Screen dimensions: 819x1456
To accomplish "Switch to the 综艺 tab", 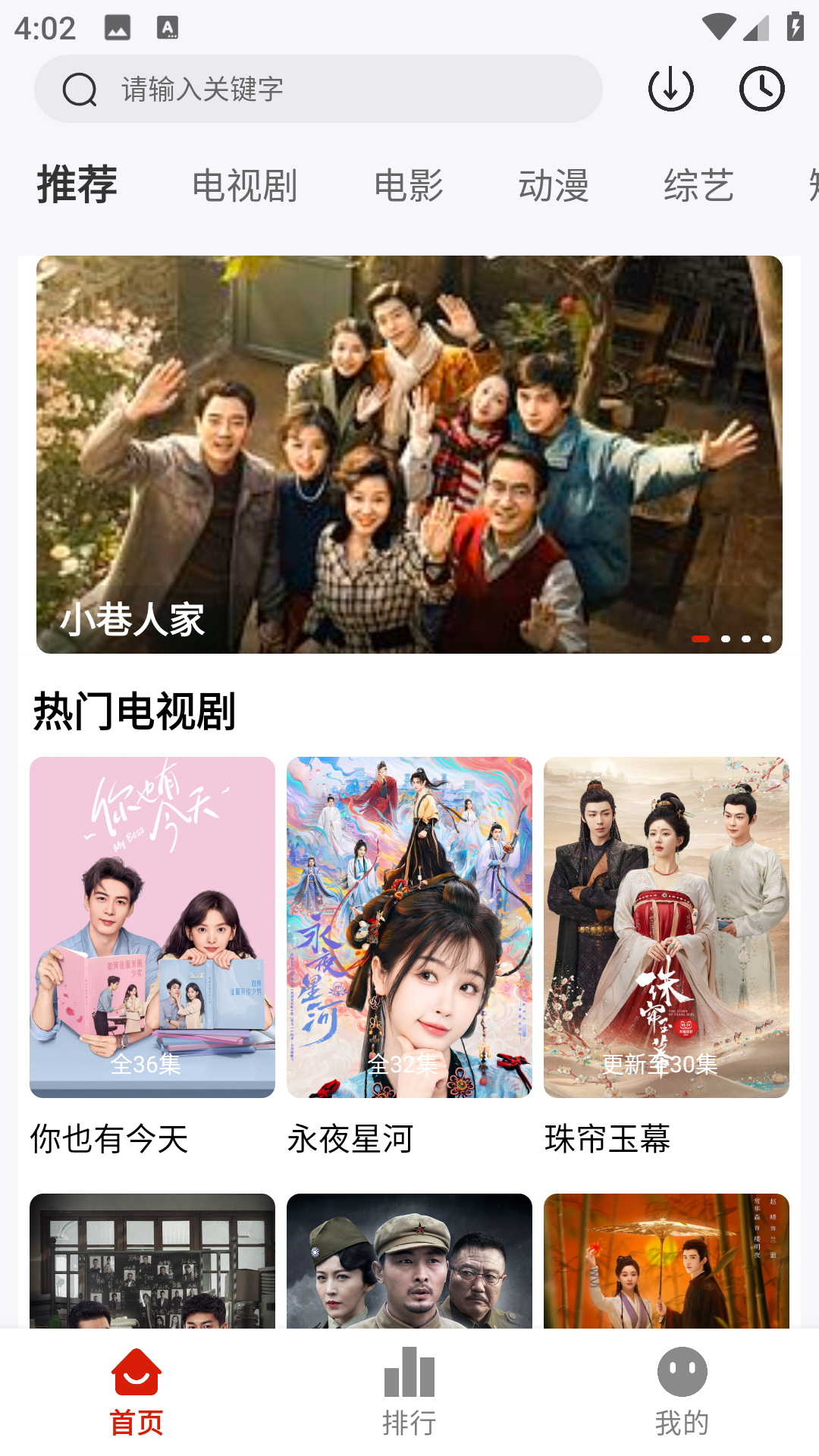I will click(698, 186).
